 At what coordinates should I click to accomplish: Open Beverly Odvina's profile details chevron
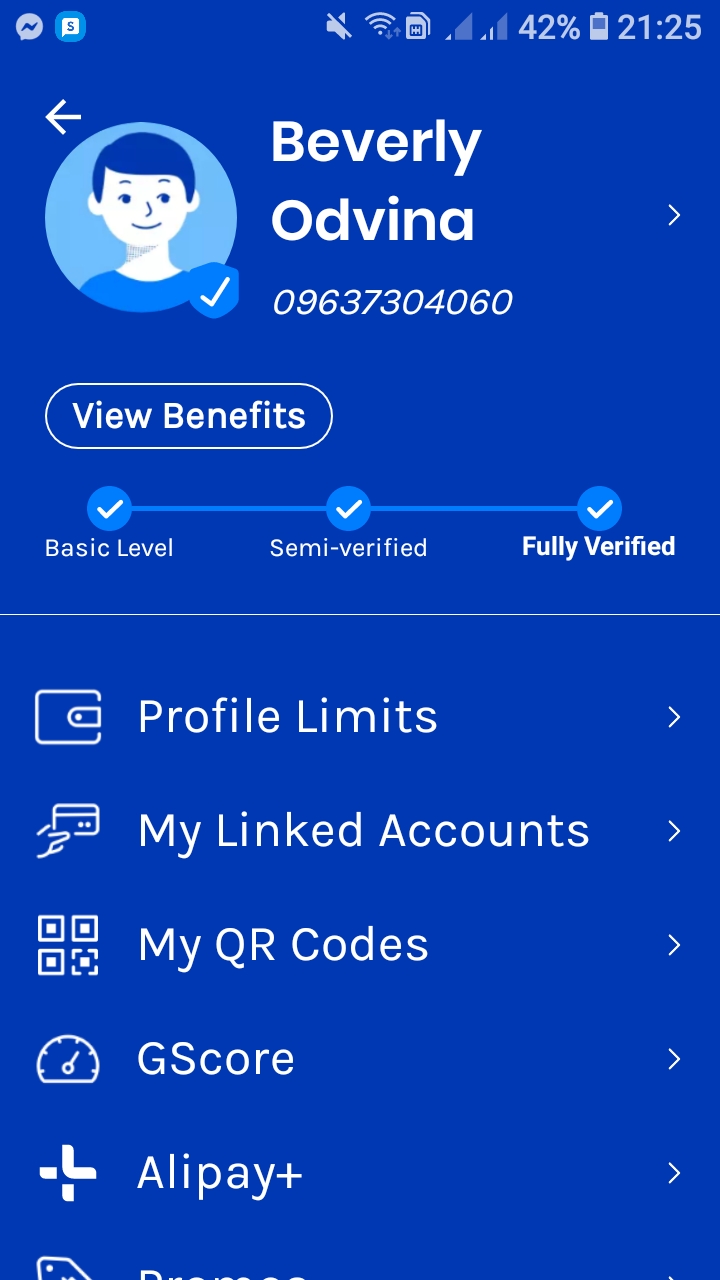674,215
